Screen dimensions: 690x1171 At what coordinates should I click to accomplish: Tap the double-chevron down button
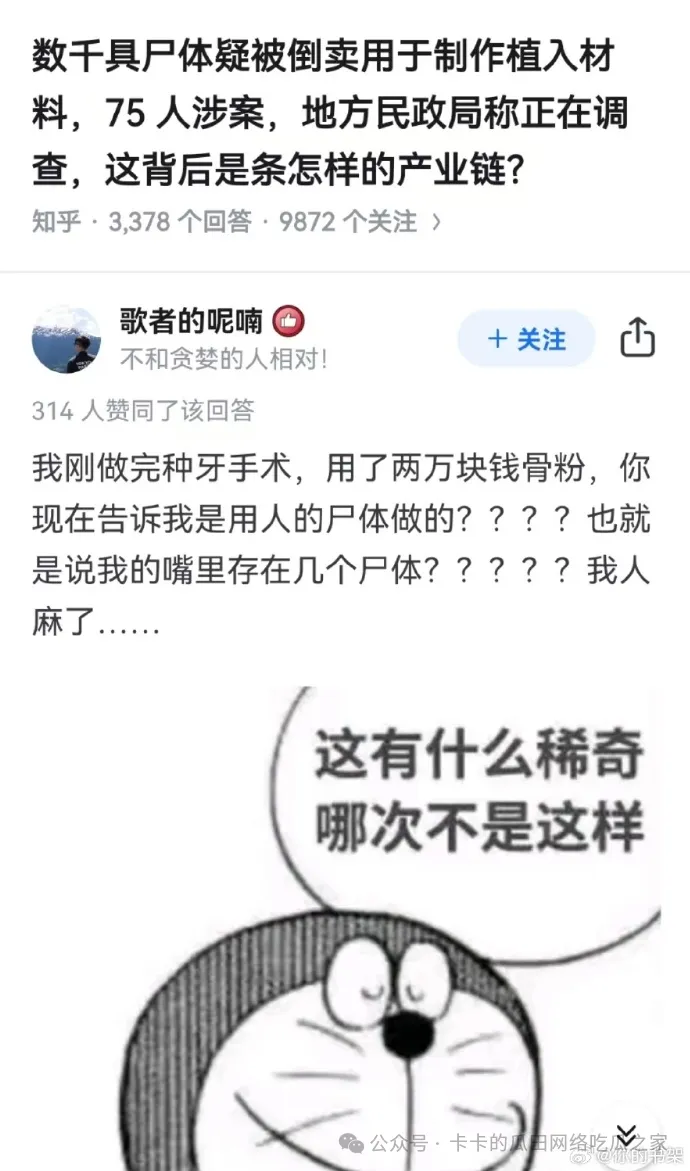[x=626, y=1134]
